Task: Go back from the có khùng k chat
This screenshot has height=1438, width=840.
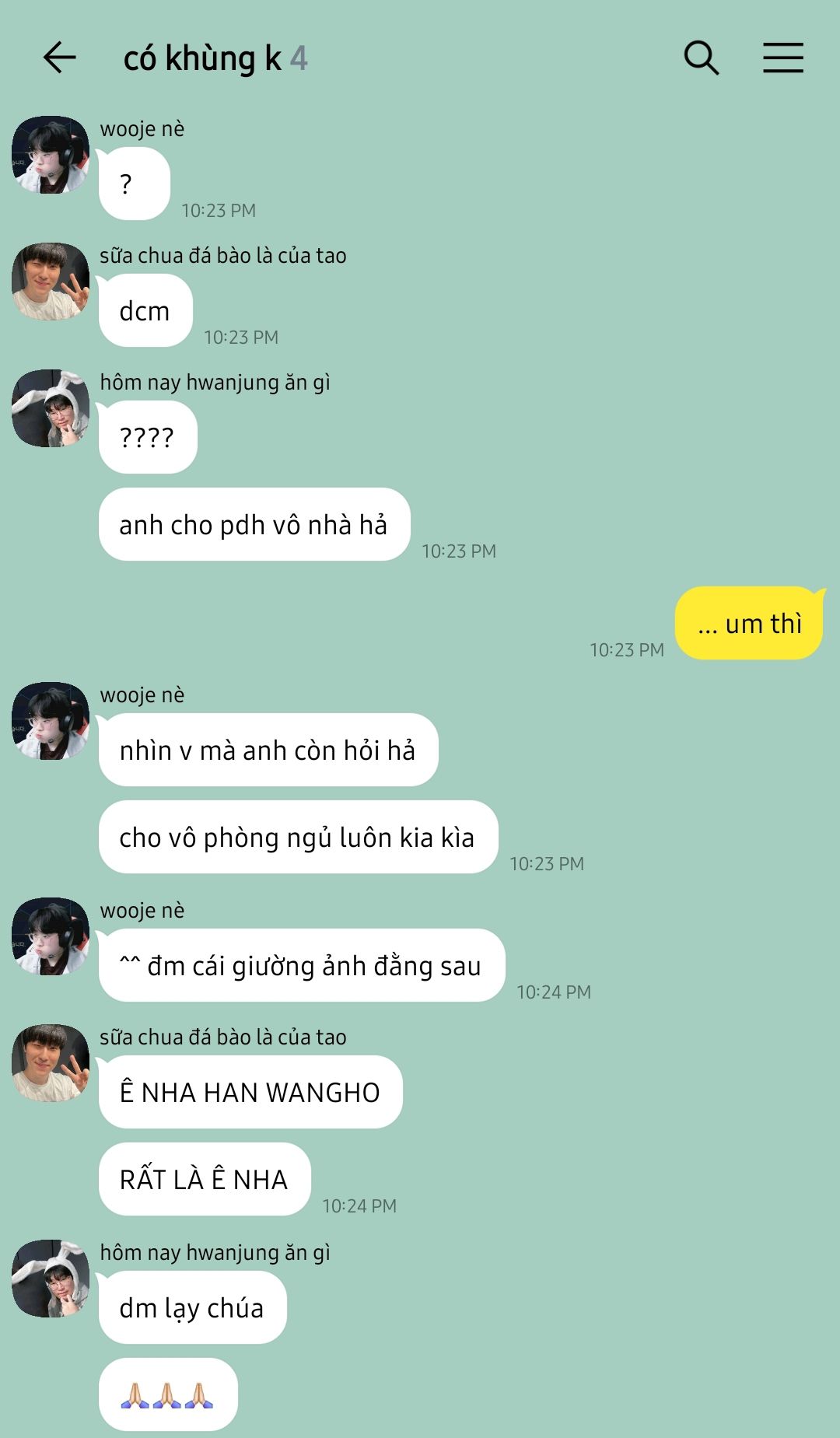Action: [59, 58]
